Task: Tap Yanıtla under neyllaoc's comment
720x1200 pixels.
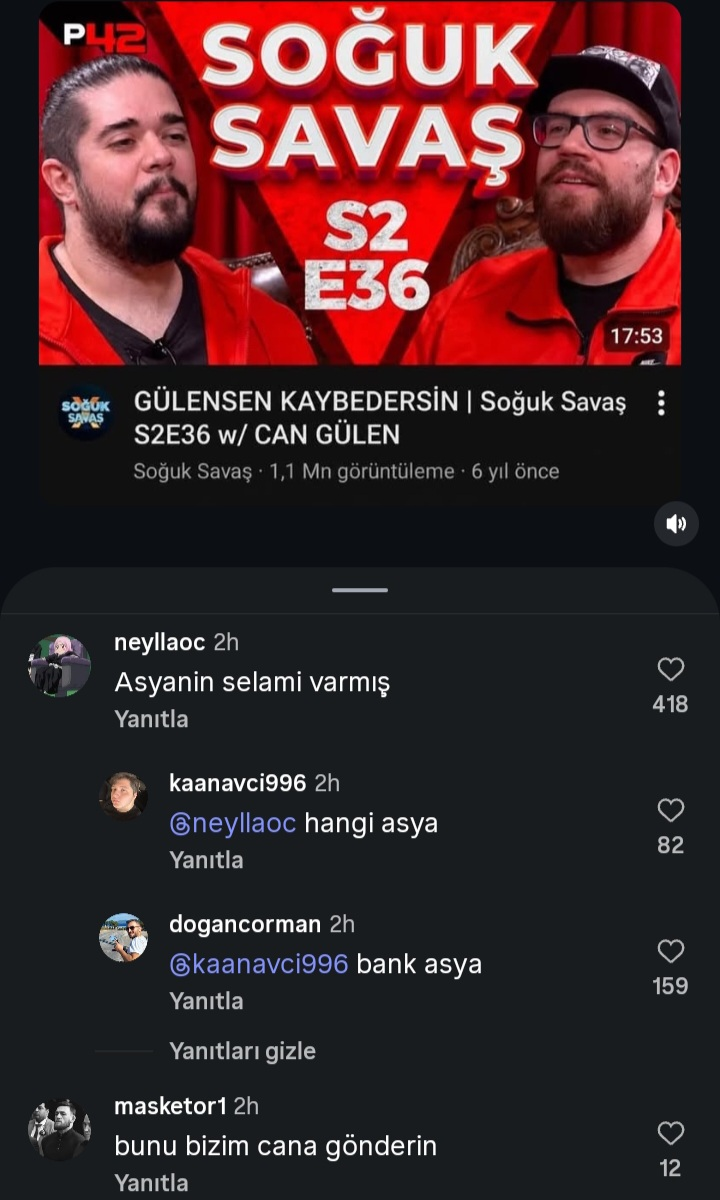Action: (151, 719)
